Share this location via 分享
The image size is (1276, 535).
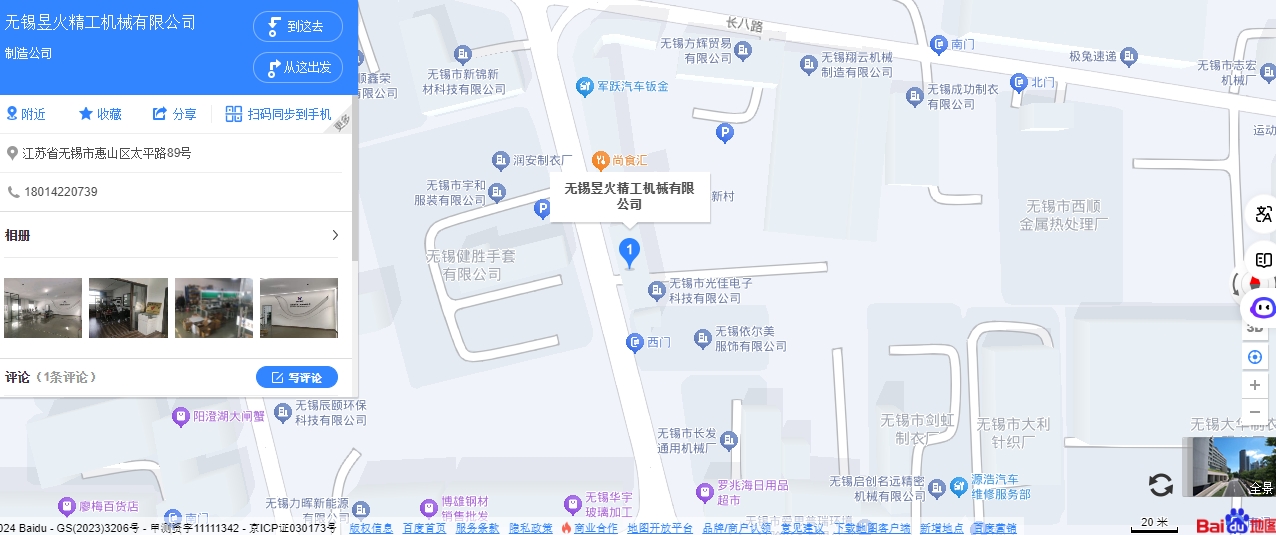point(175,114)
